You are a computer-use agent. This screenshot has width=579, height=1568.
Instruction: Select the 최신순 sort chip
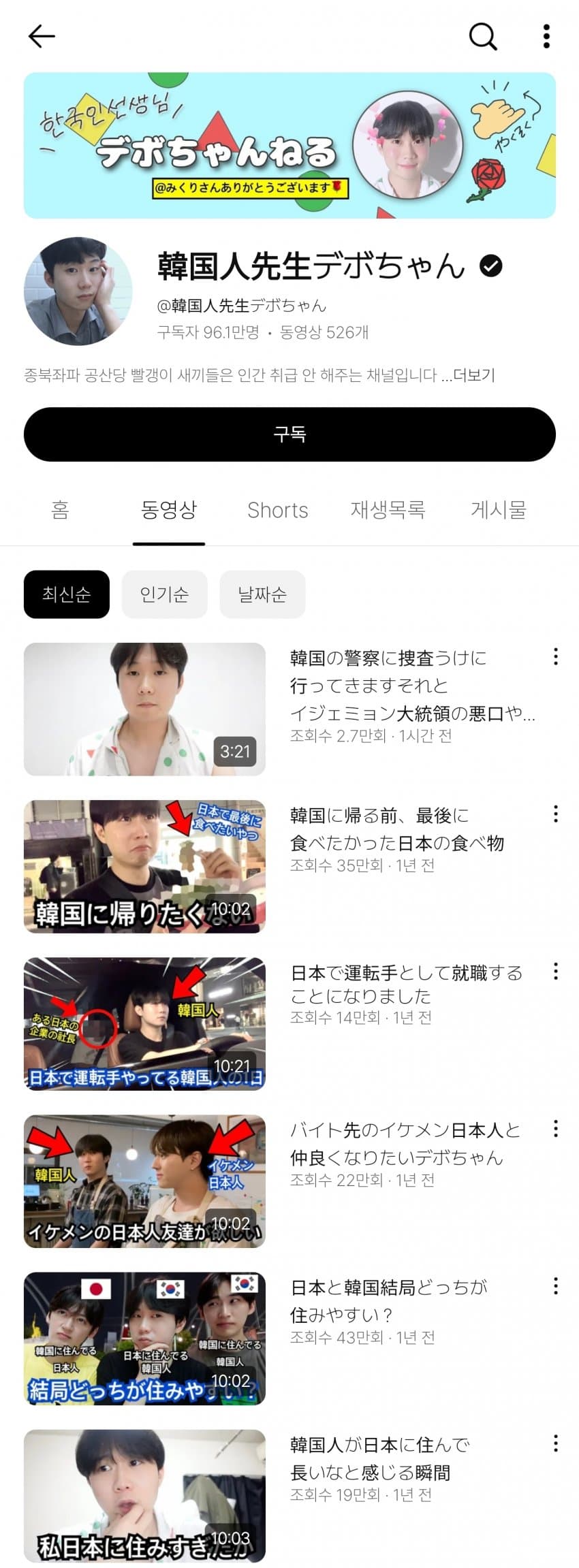tap(66, 594)
